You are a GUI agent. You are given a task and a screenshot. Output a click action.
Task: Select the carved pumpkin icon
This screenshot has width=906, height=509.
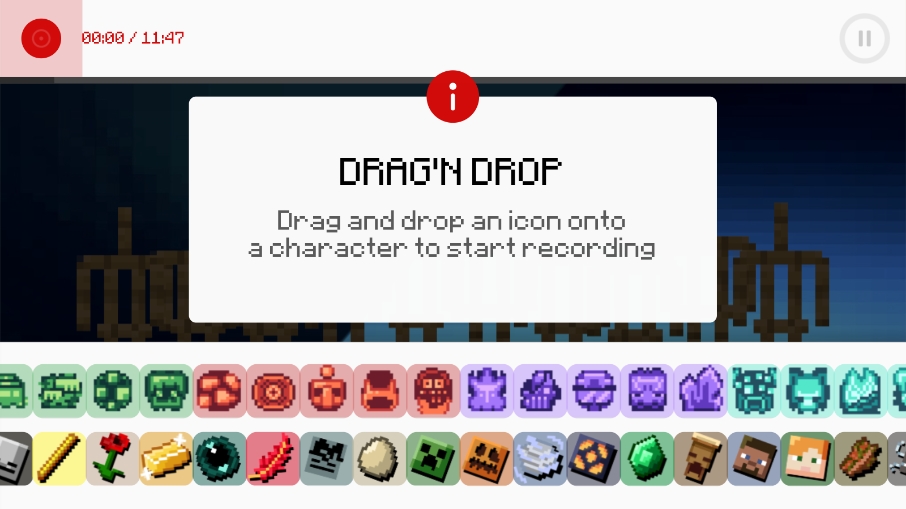click(x=487, y=459)
